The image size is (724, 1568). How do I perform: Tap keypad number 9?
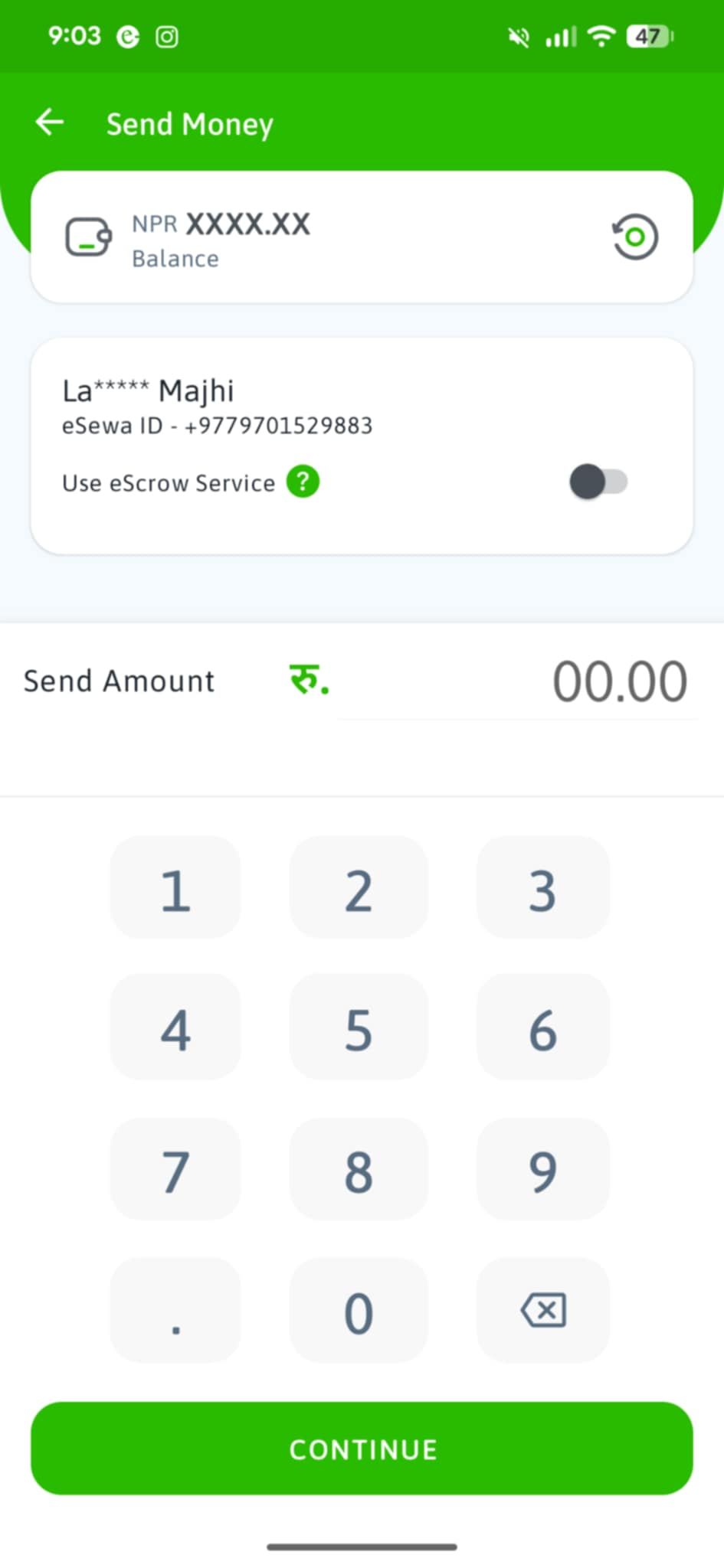(x=542, y=1171)
